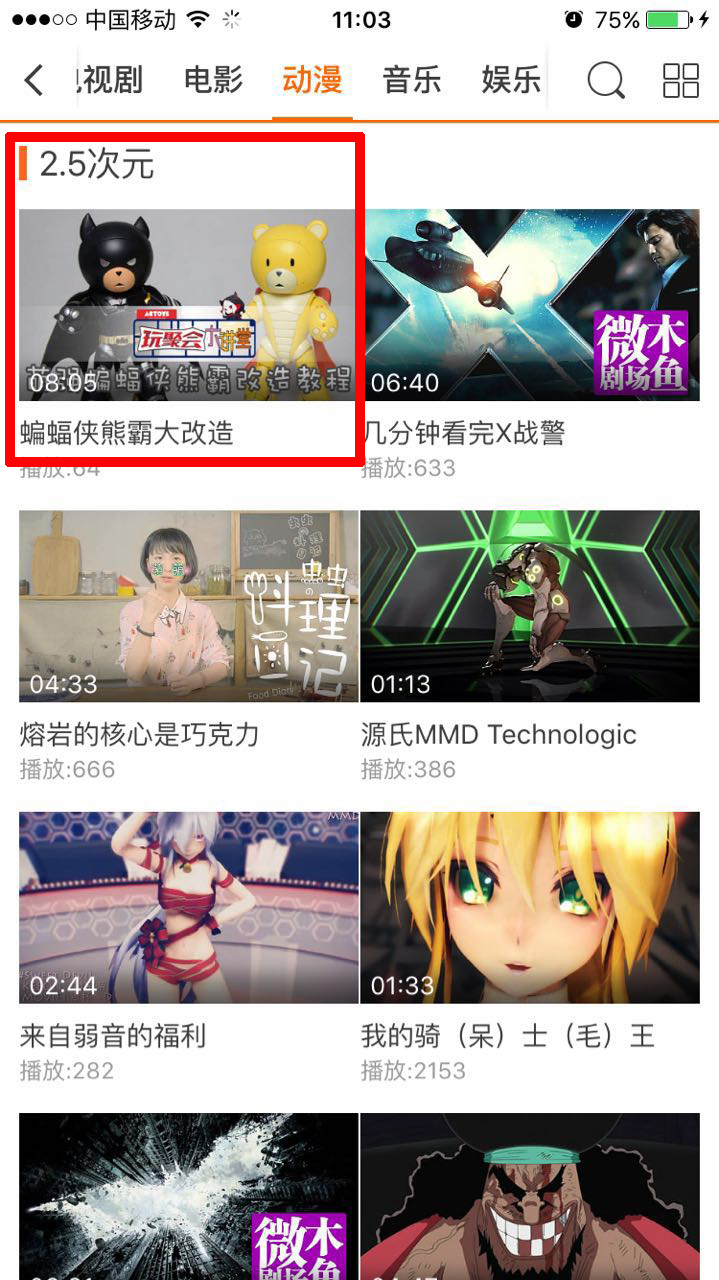The width and height of the screenshot is (719, 1280).
Task: Switch to the 音乐 tab
Action: click(x=411, y=80)
